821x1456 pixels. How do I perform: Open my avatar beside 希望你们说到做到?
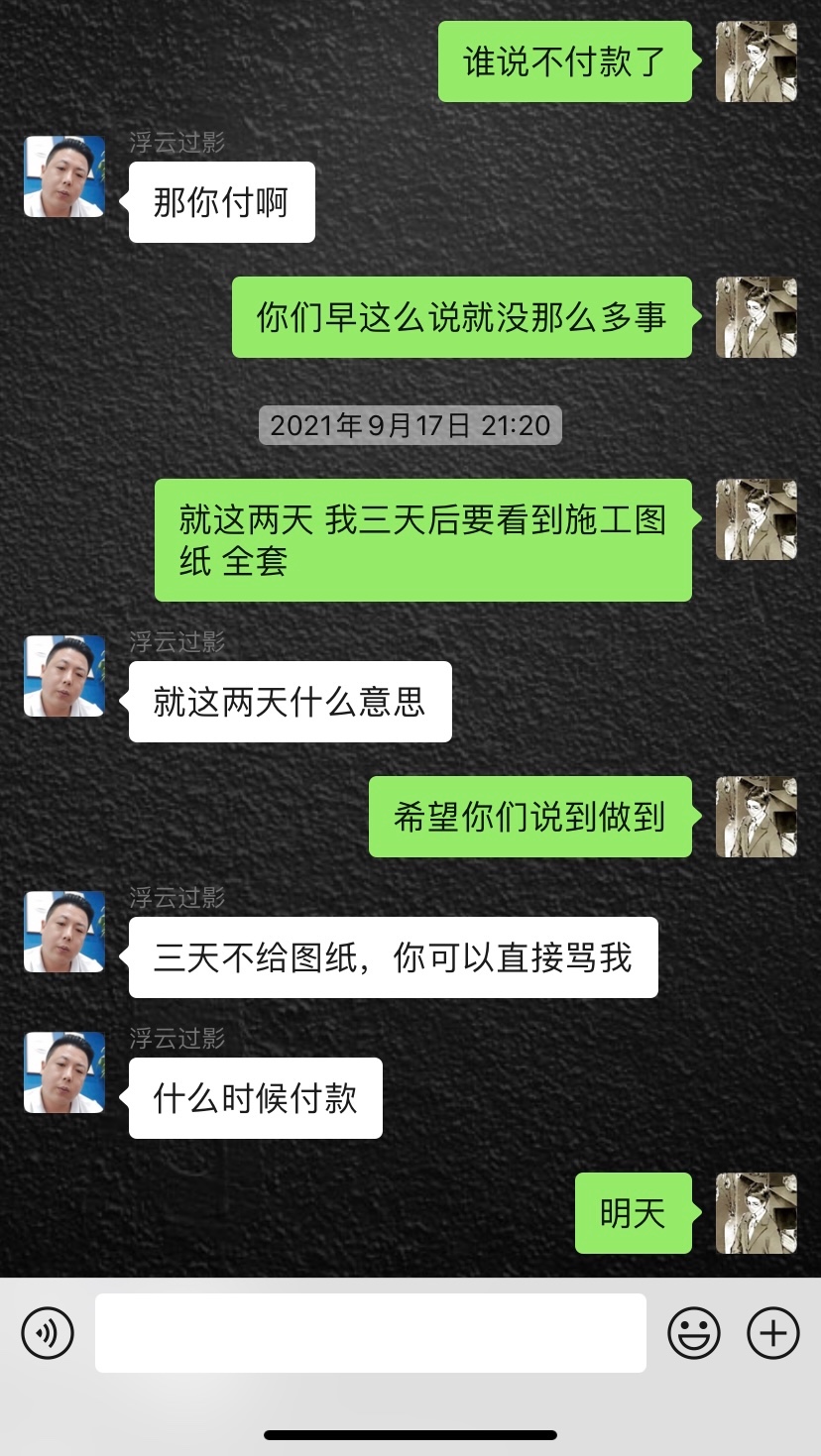point(757,817)
